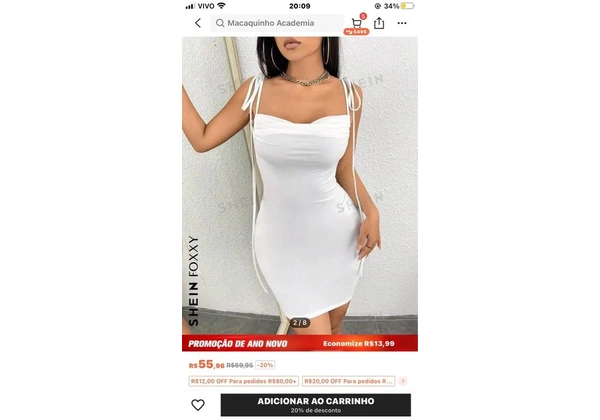Tap Adicionar ao Carrinho
The height and width of the screenshot is (420, 600).
[315, 405]
